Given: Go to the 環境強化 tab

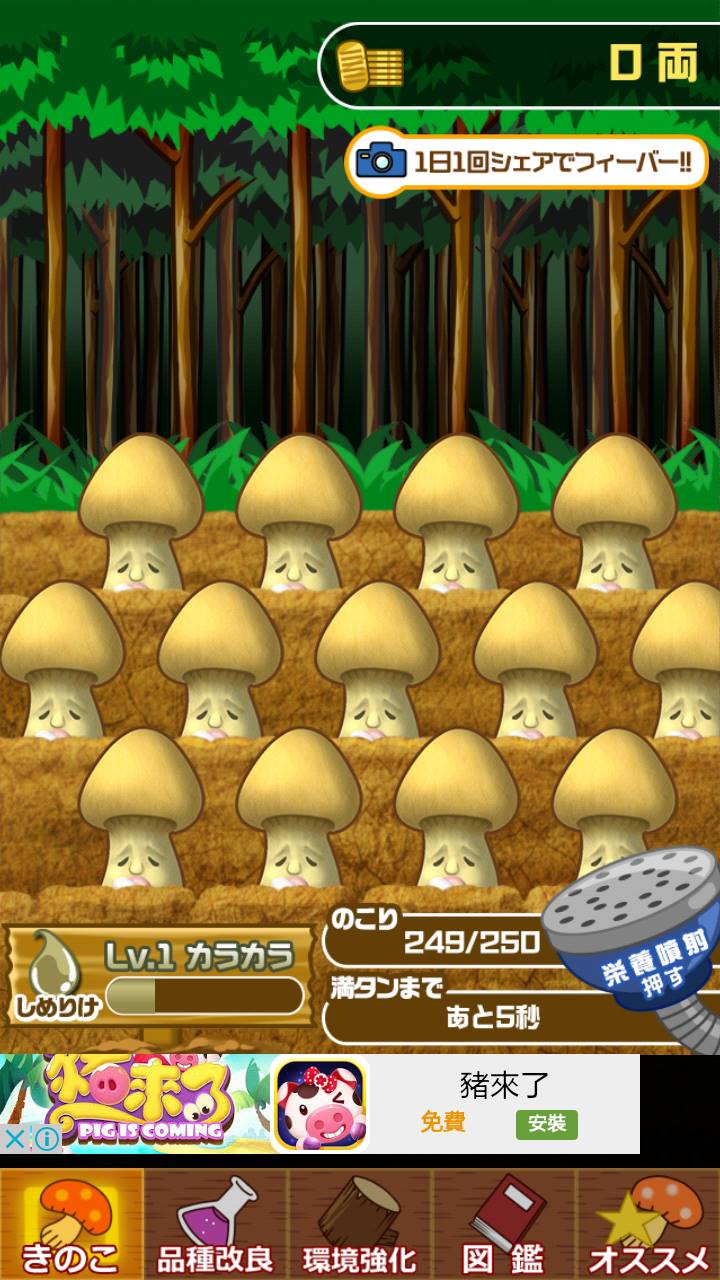Looking at the screenshot, I should point(359,1224).
